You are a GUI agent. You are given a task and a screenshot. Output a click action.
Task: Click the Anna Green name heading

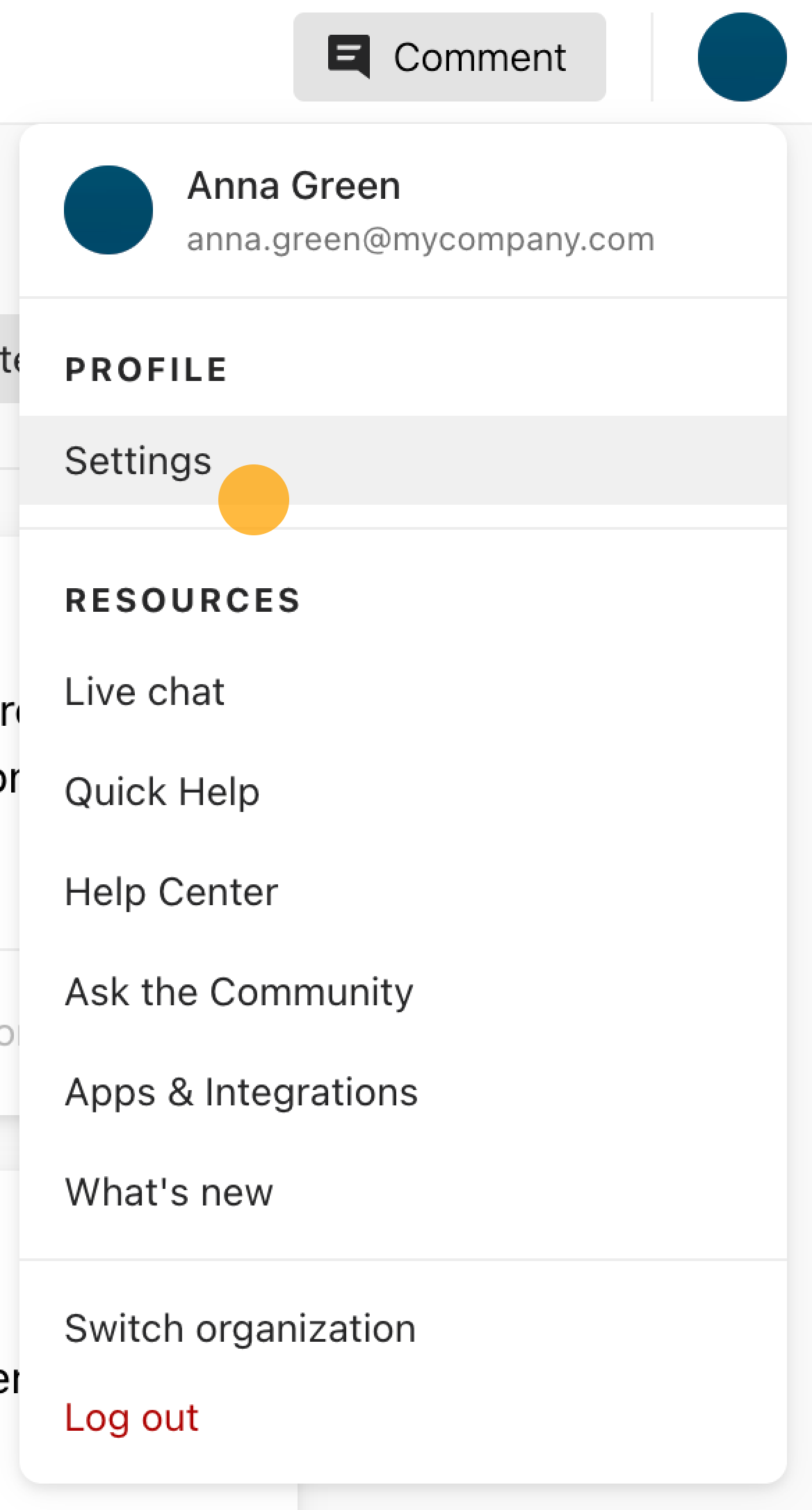pos(294,186)
